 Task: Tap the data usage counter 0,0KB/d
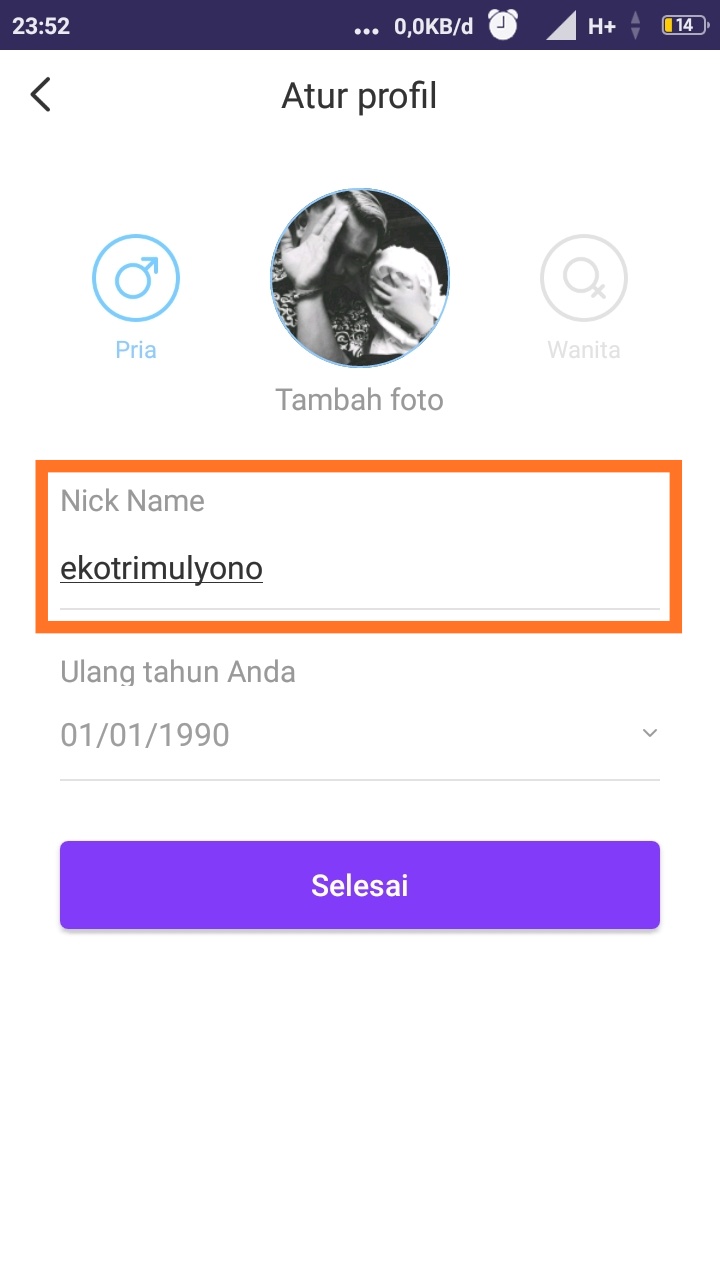coord(434,25)
